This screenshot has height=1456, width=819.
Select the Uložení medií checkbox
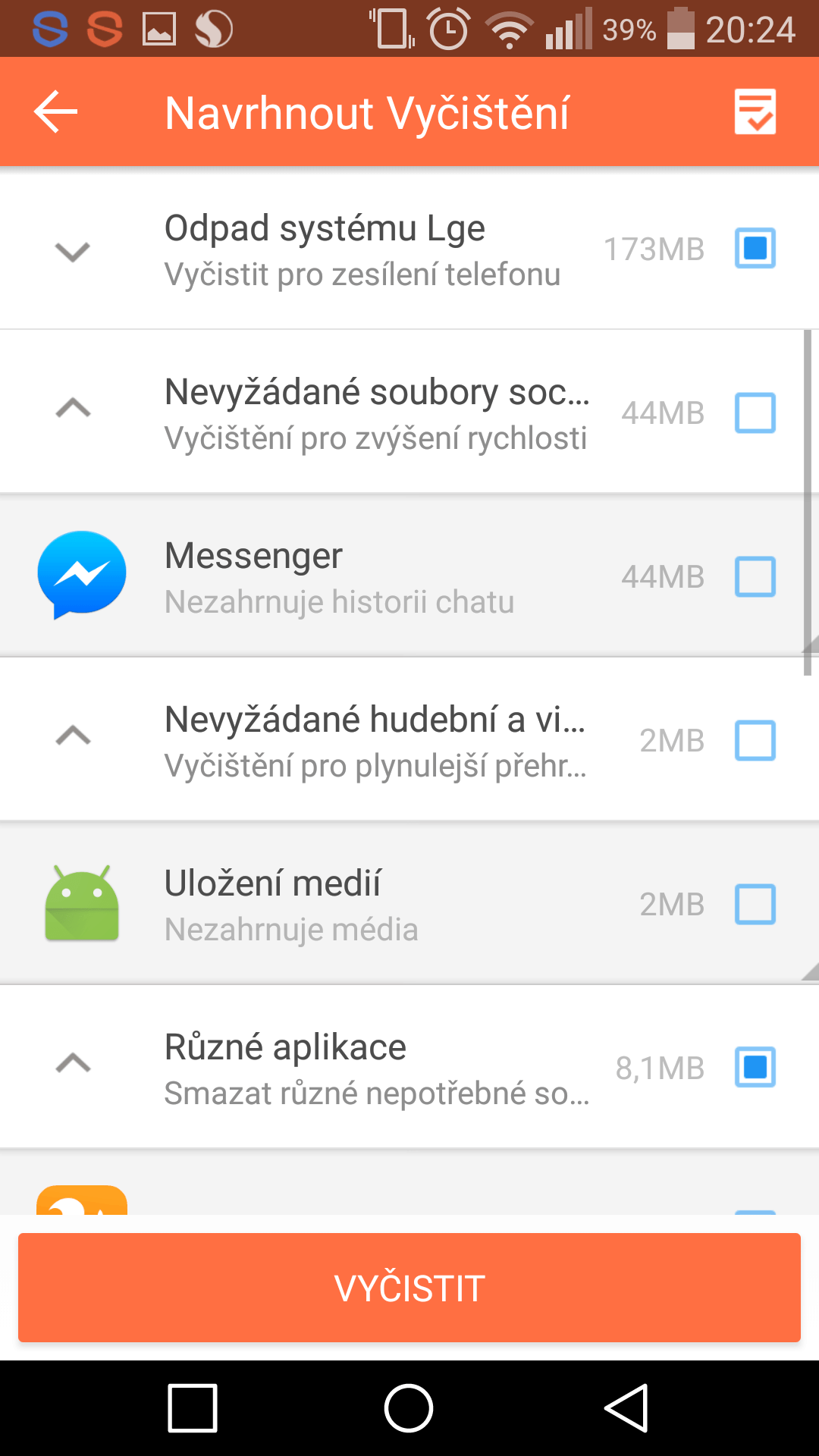tap(755, 904)
